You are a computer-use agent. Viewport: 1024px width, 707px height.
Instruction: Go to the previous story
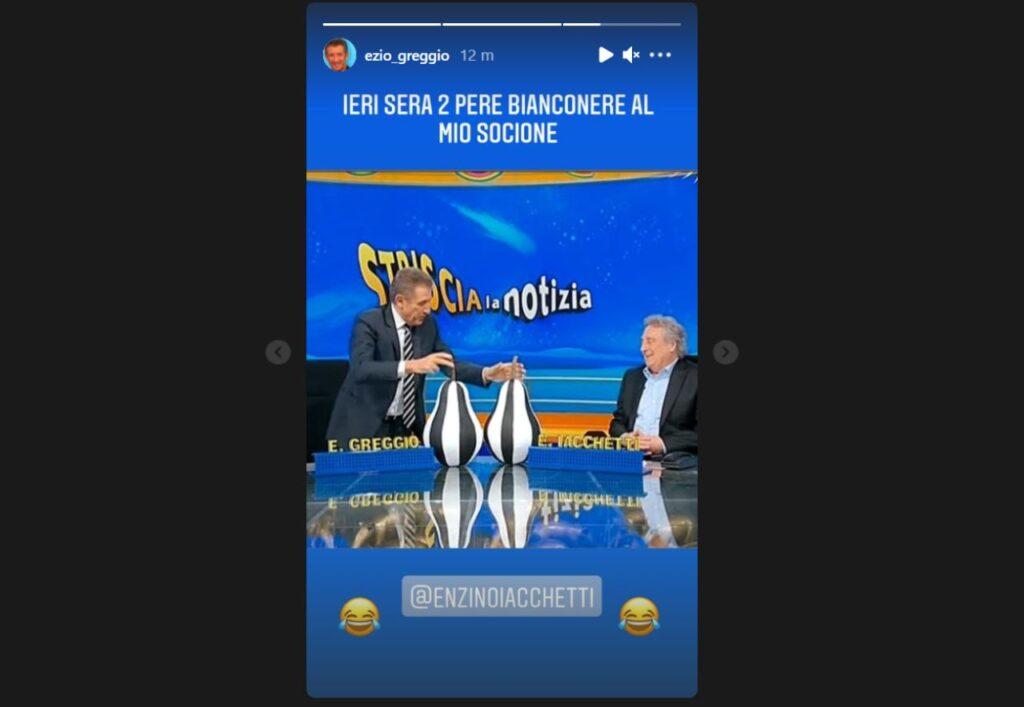pyautogui.click(x=278, y=352)
